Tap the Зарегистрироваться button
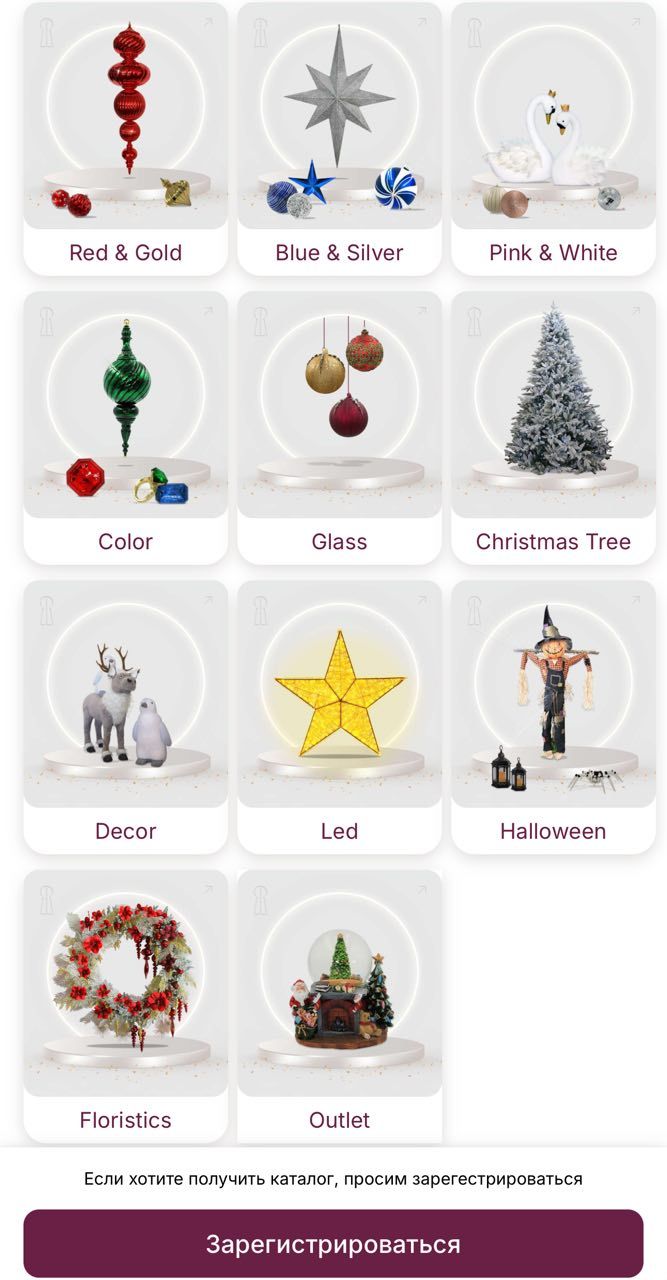 coord(333,1244)
